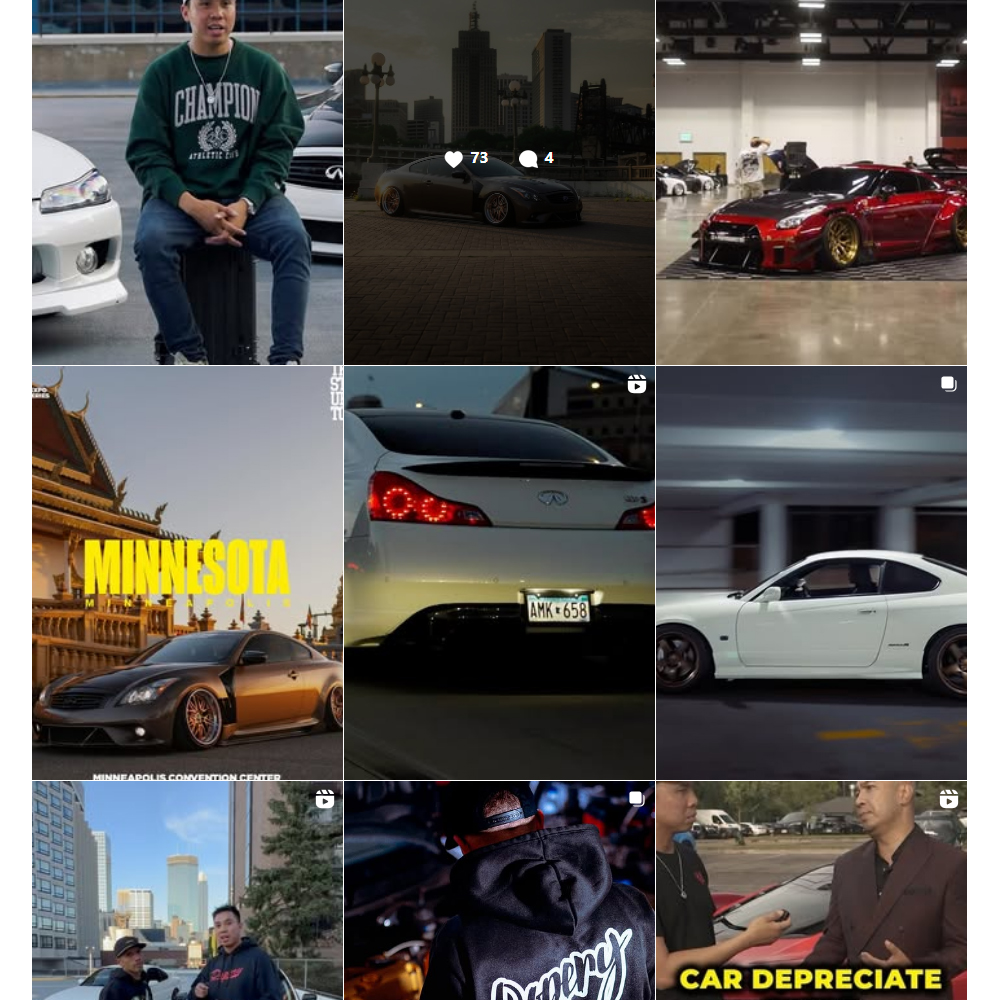This screenshot has height=1000, width=1000.
Task: View the red widebody car post in the hall
Action: click(811, 182)
